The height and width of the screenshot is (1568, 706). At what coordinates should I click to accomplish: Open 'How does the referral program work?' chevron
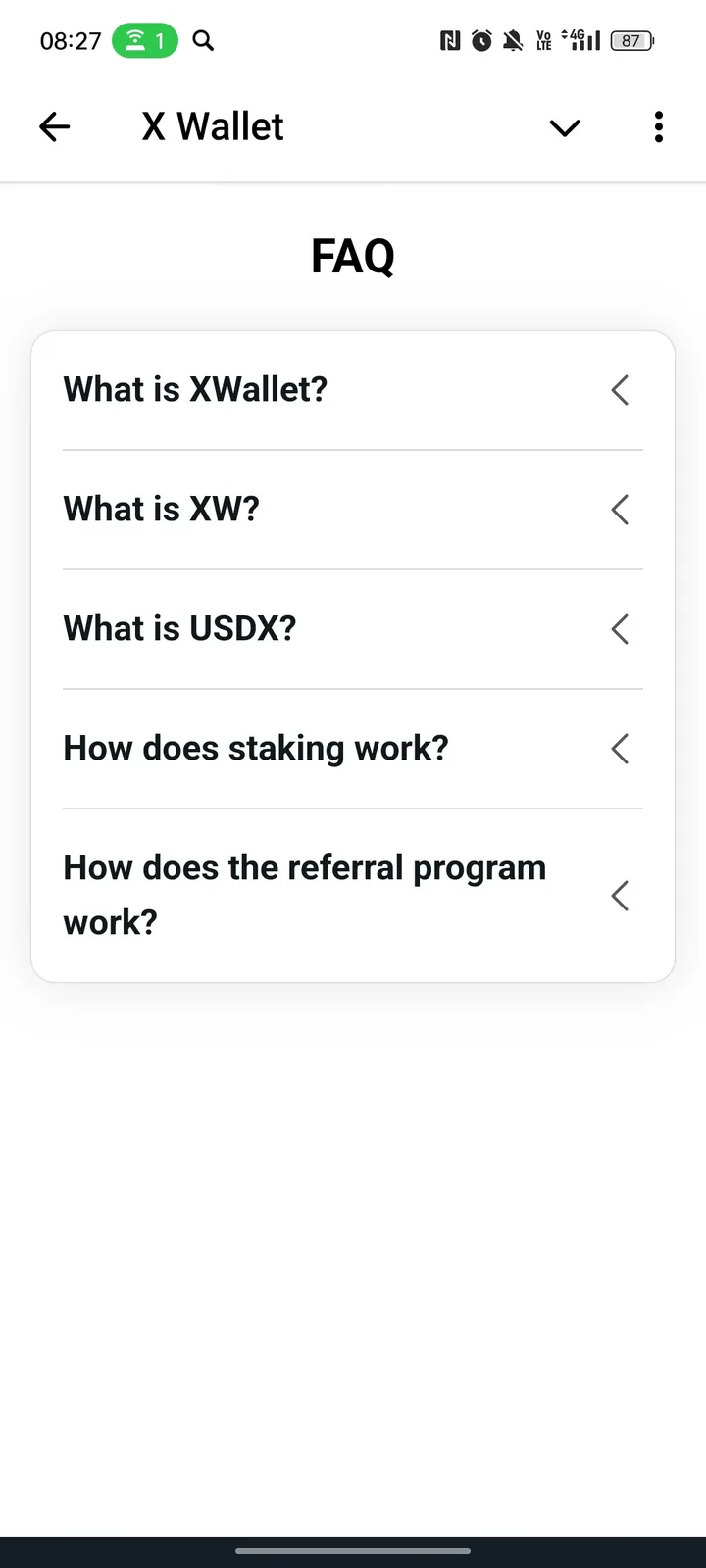pos(620,895)
